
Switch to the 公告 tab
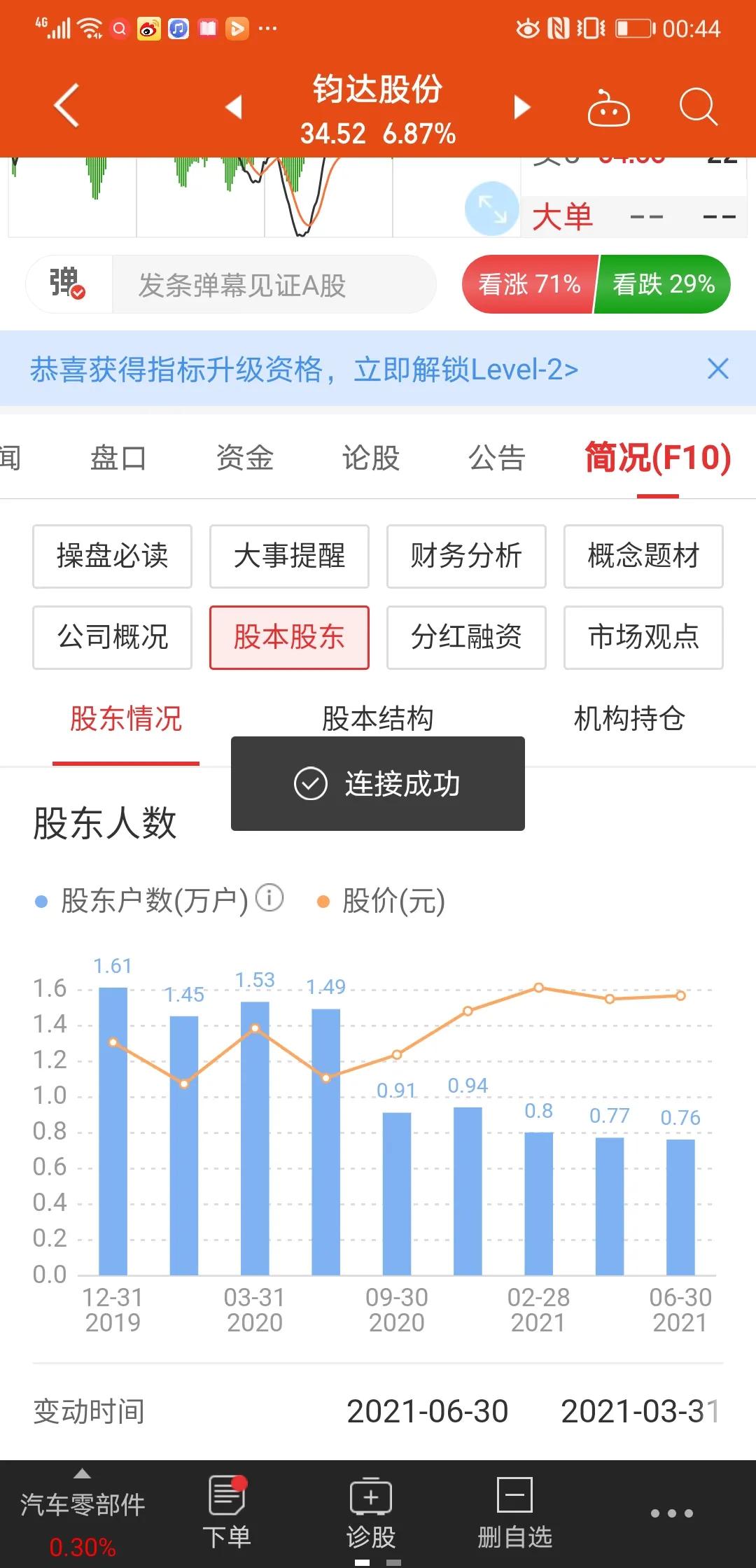[x=496, y=458]
